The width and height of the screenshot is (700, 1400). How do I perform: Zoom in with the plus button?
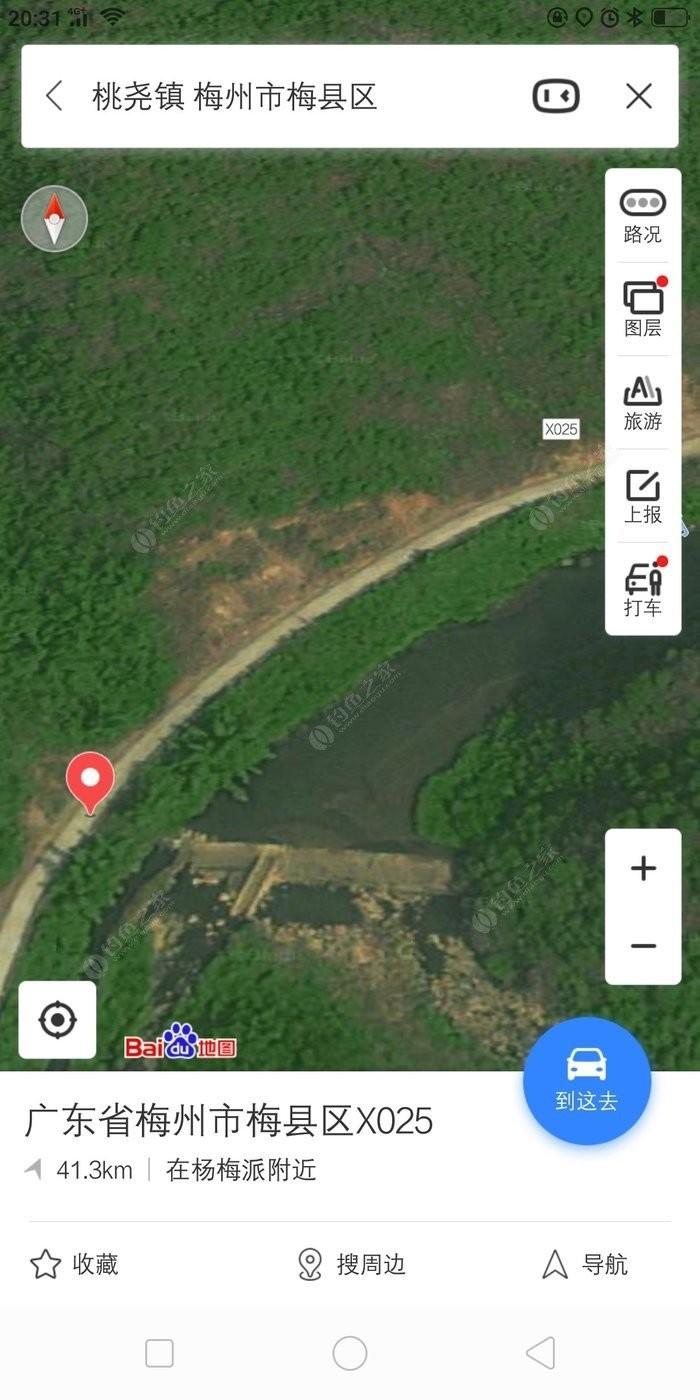point(643,868)
